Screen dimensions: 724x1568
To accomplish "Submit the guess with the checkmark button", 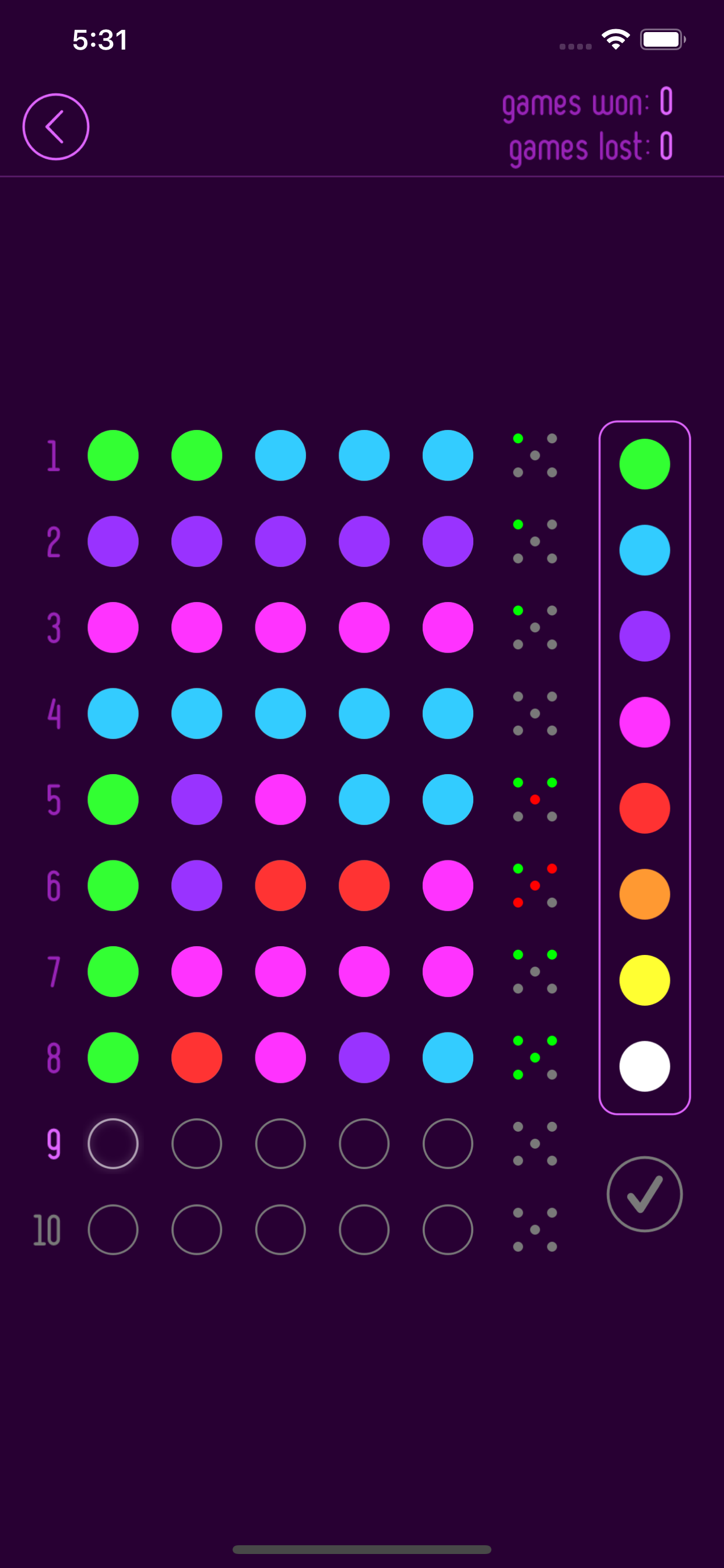I will click(644, 1194).
